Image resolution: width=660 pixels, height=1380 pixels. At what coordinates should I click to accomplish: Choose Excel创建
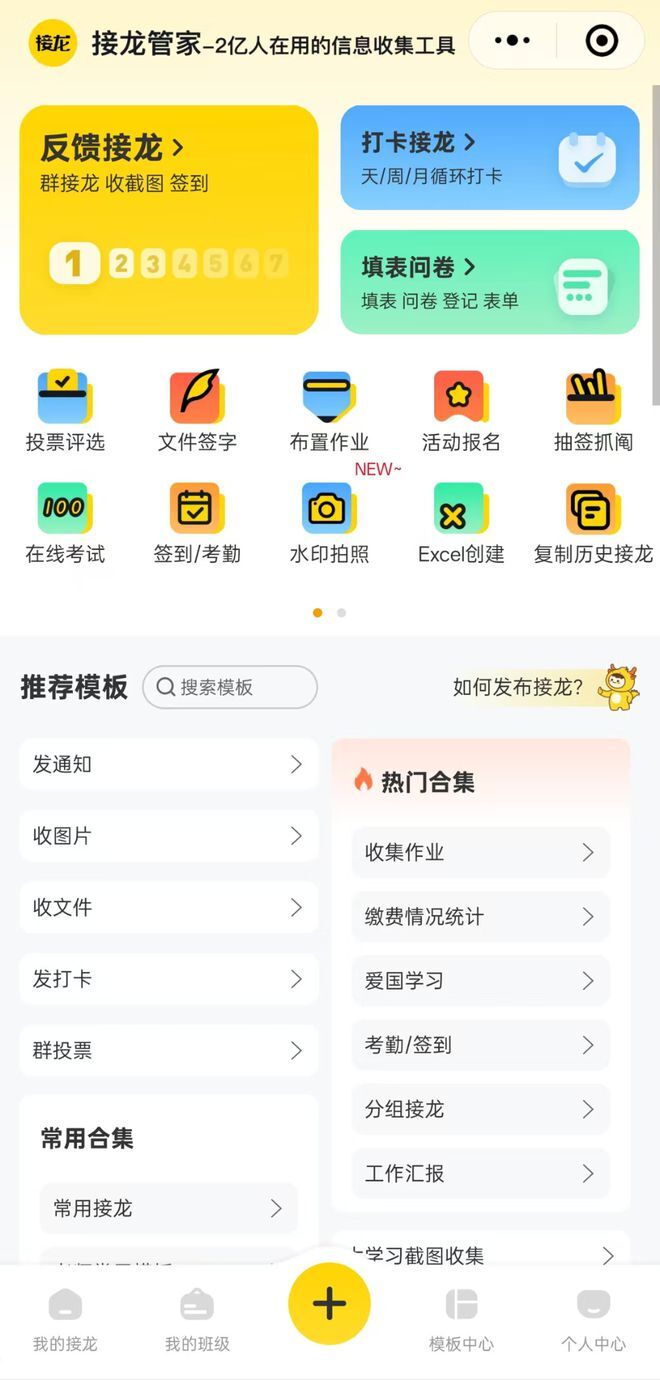[461, 524]
